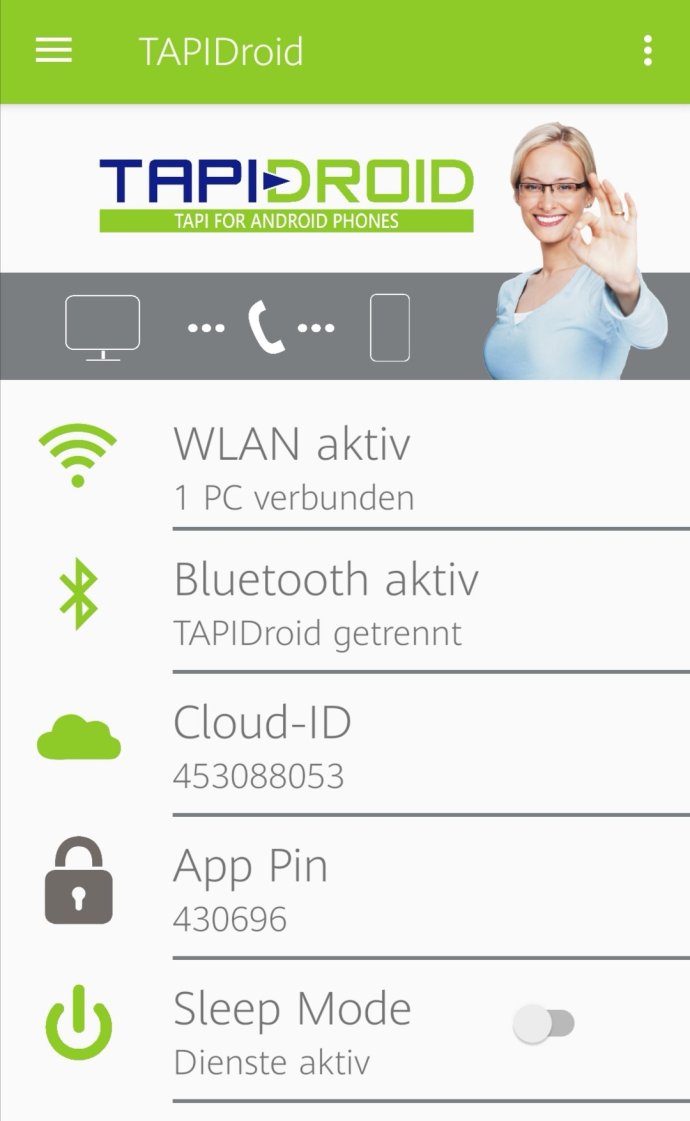The width and height of the screenshot is (690, 1121).
Task: Select the Cloud-ID row
Action: point(345,745)
